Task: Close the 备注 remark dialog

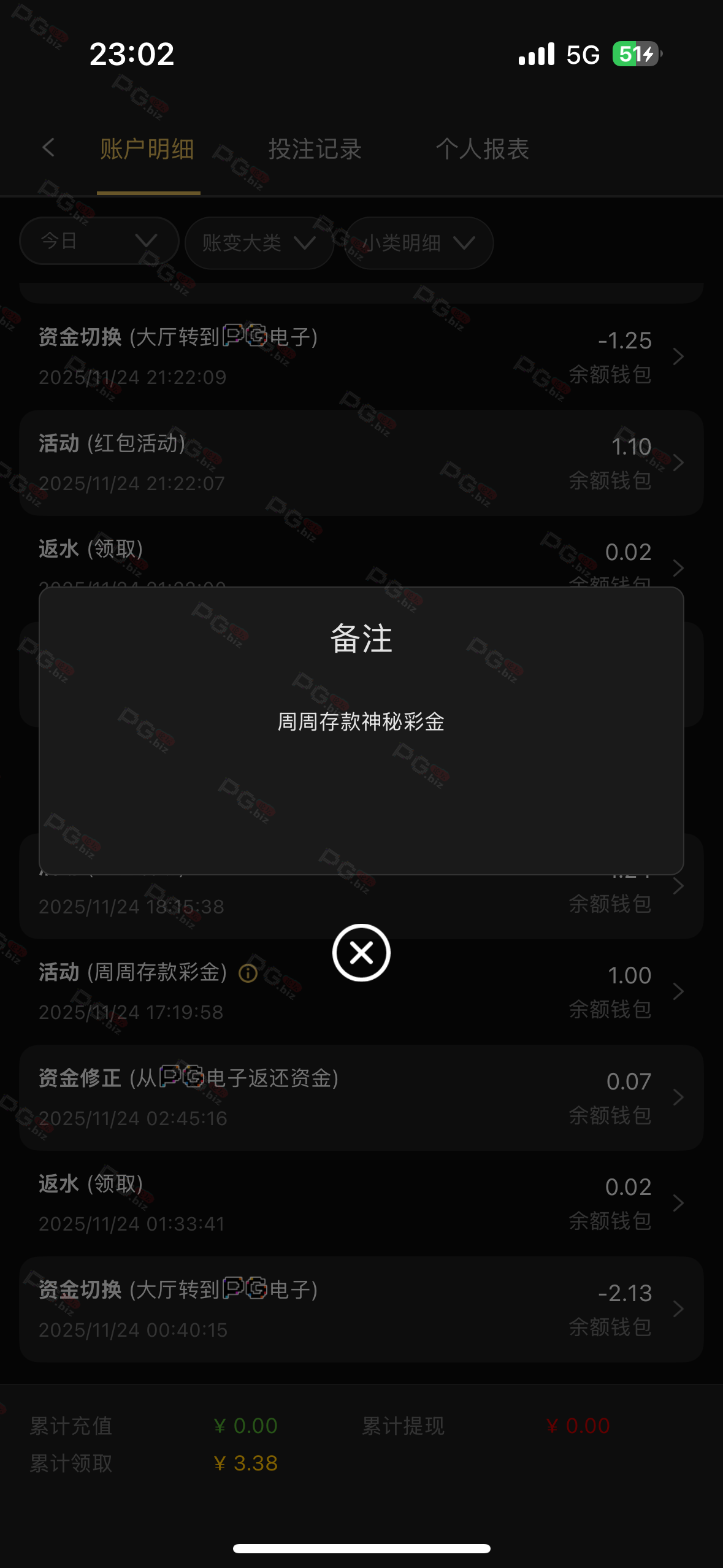Action: [361, 953]
